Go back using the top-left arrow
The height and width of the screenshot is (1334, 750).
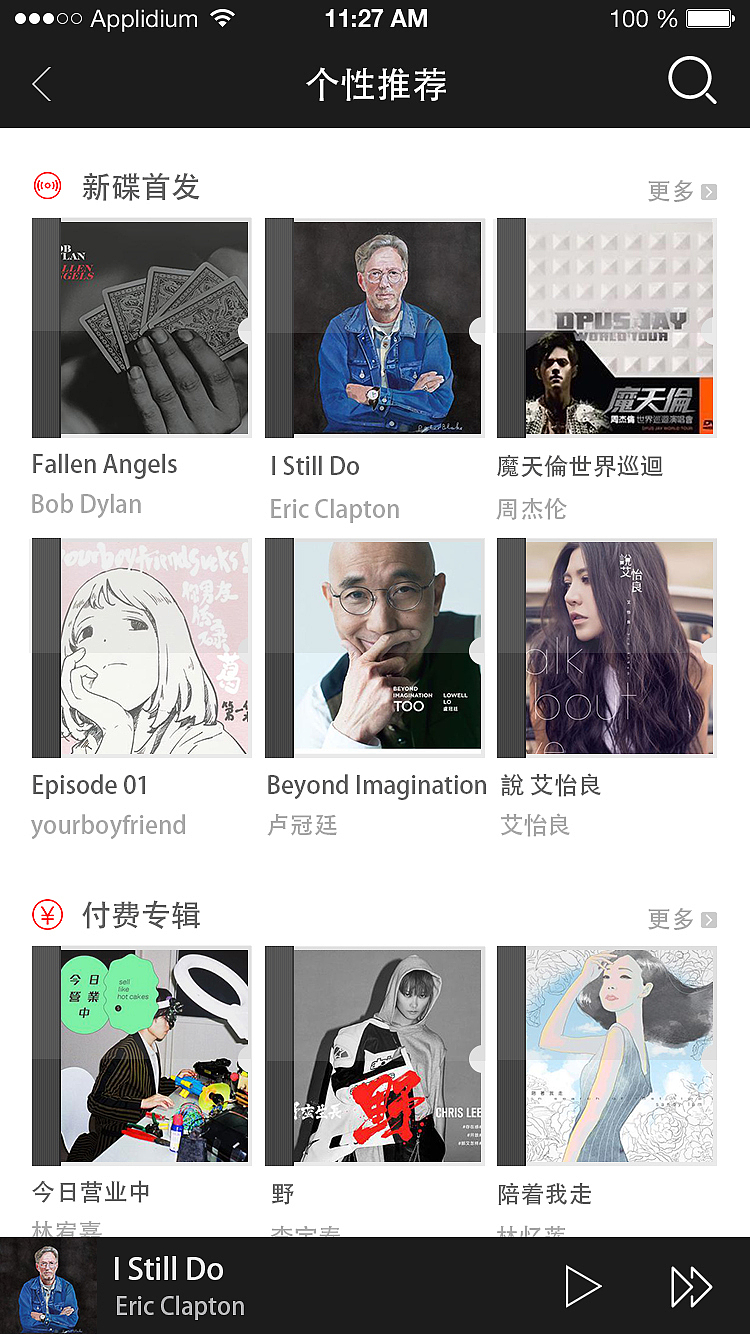pyautogui.click(x=40, y=84)
